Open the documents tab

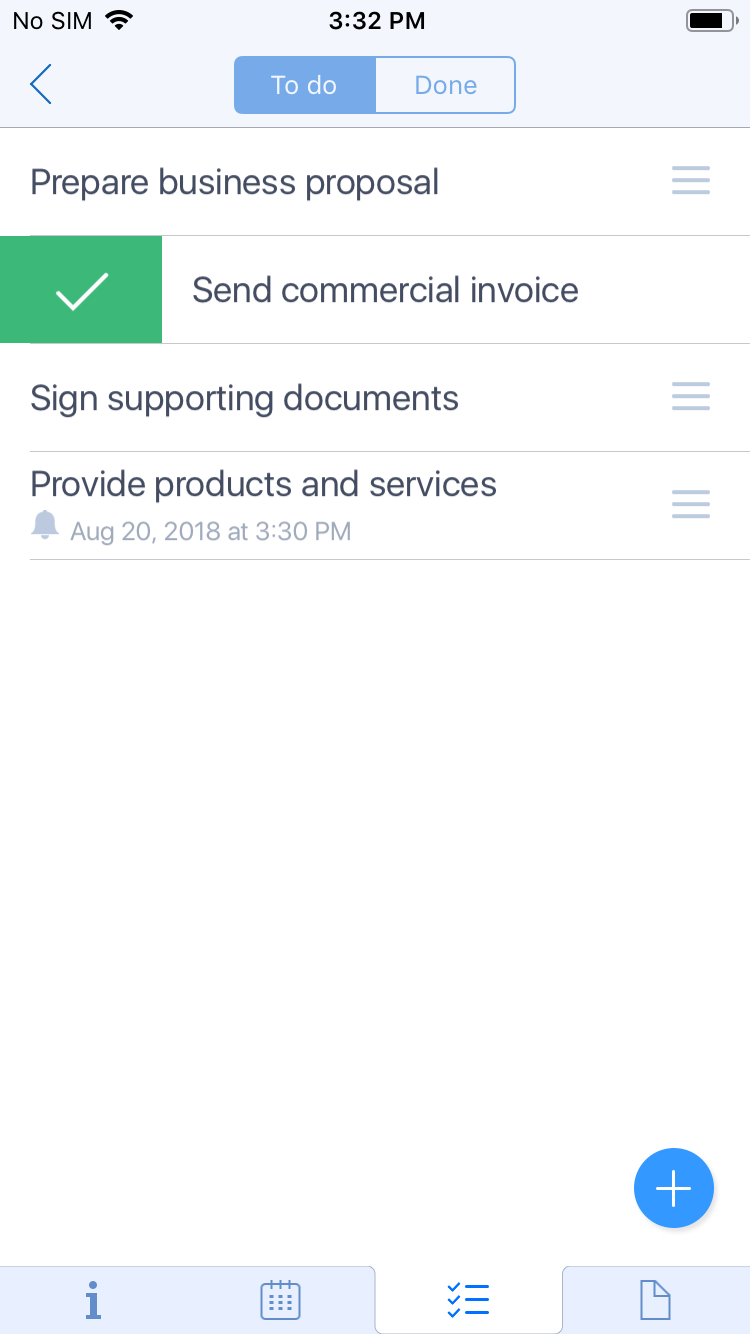655,1300
